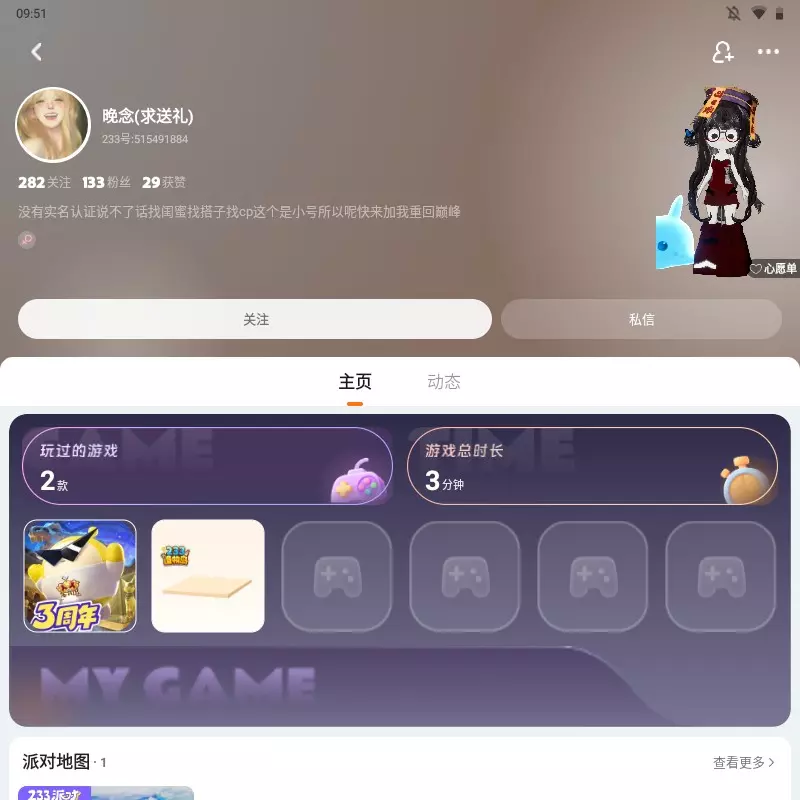View more party maps via 查看更多
Screen dimensions: 800x800
743,762
